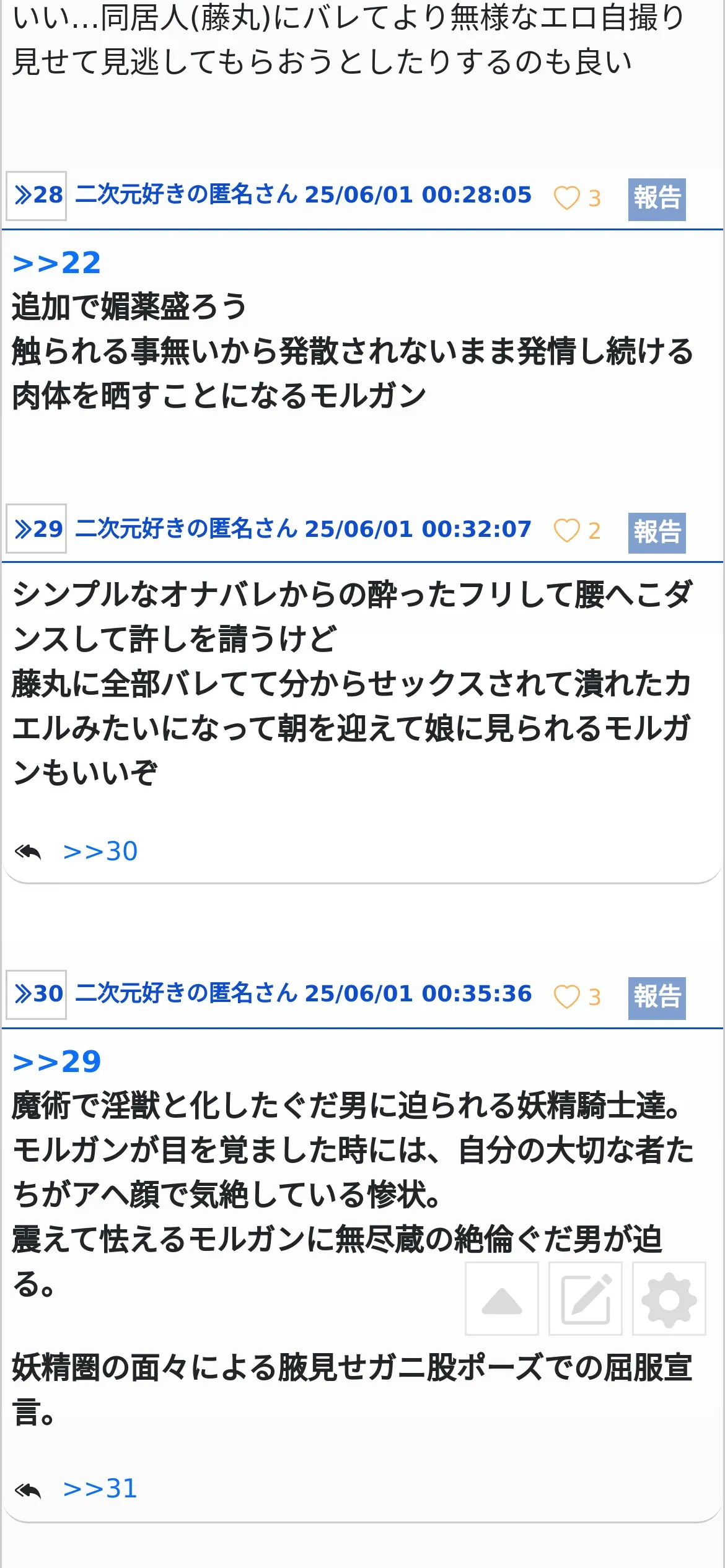Tap the post number 28 link
This screenshot has width=725, height=1568.
tap(36, 196)
